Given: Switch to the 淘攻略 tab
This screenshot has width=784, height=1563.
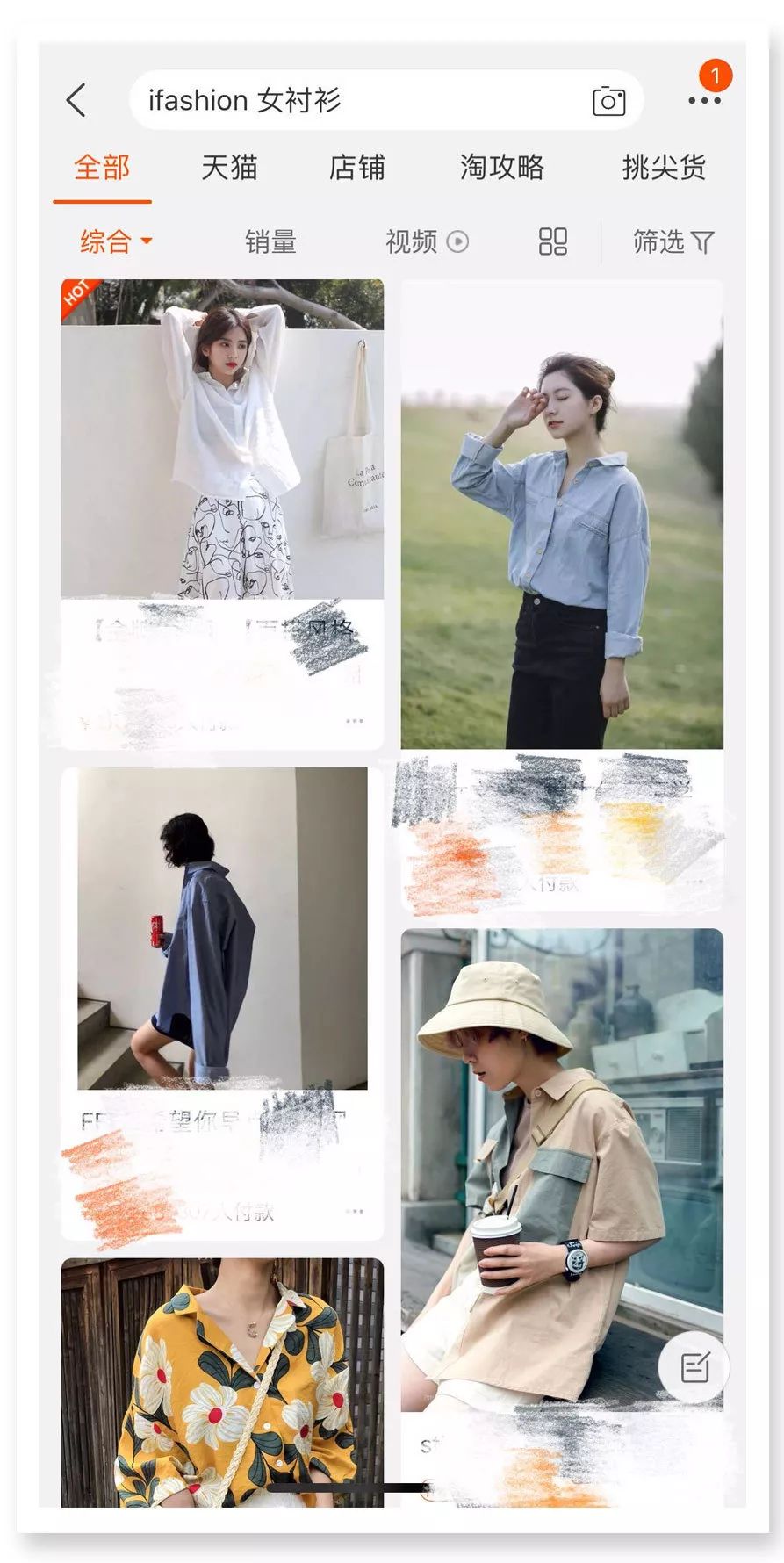Looking at the screenshot, I should pos(501,167).
